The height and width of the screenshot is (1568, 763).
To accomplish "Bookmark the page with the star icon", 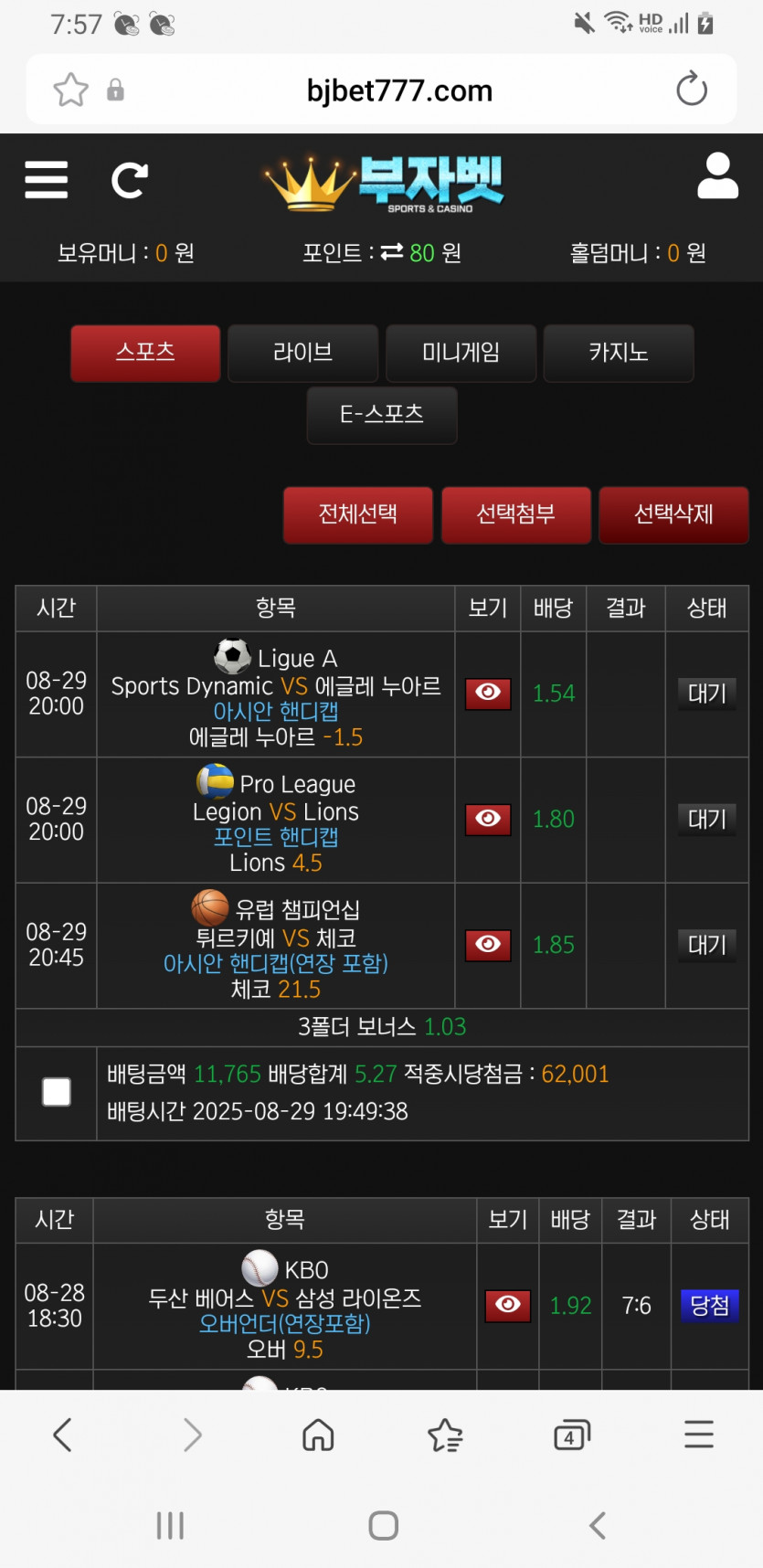I will [70, 90].
